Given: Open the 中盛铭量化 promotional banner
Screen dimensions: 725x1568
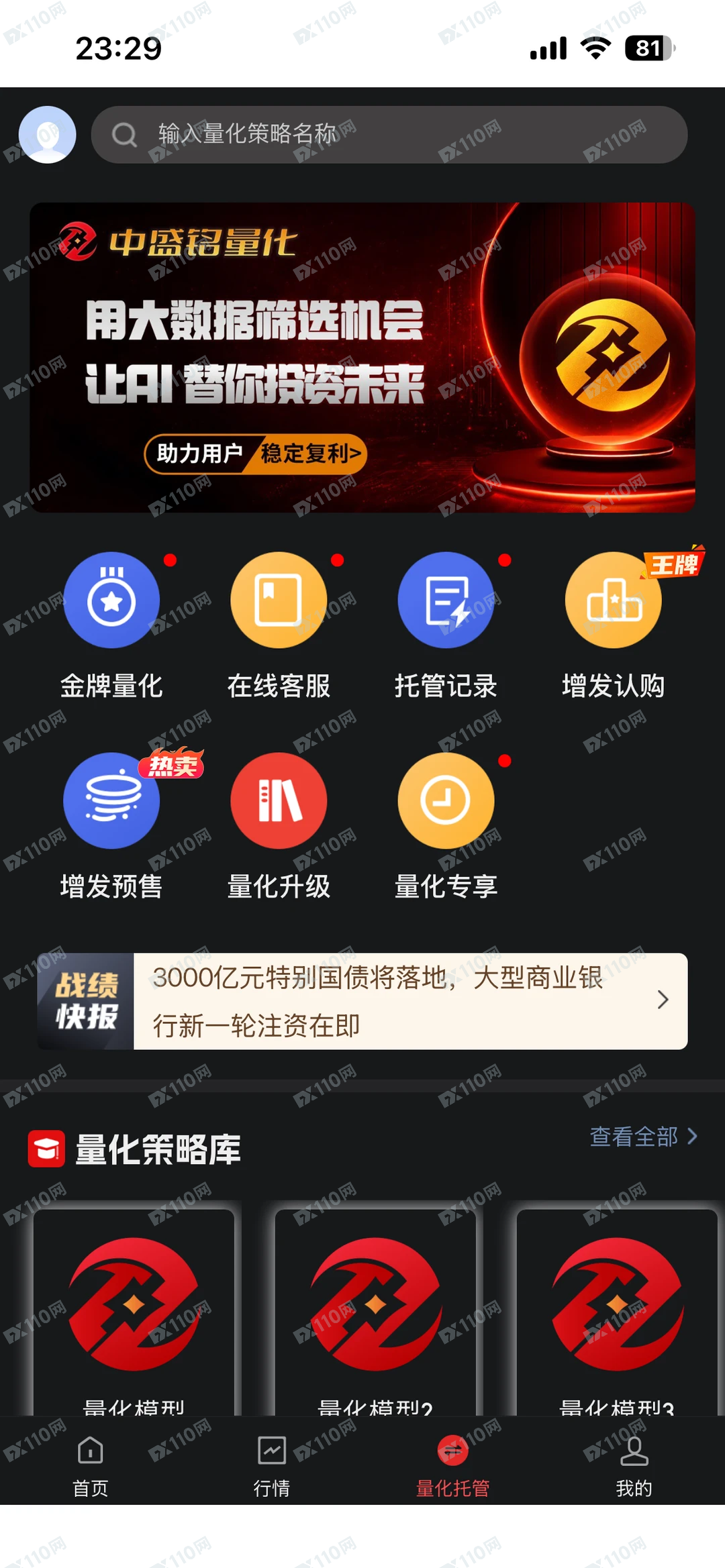Looking at the screenshot, I should (362, 357).
